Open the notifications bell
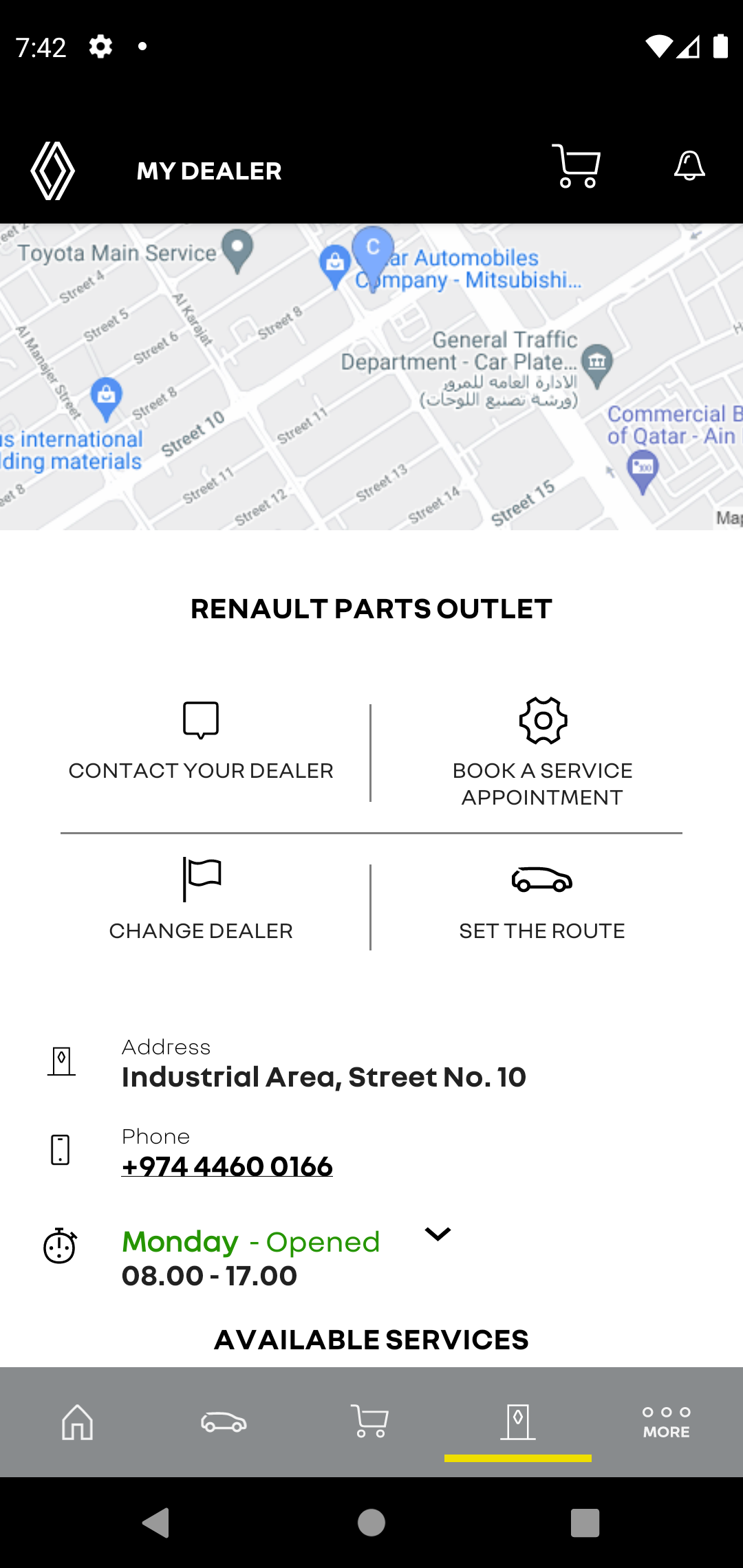Screen dimensions: 743x1568 689,166
